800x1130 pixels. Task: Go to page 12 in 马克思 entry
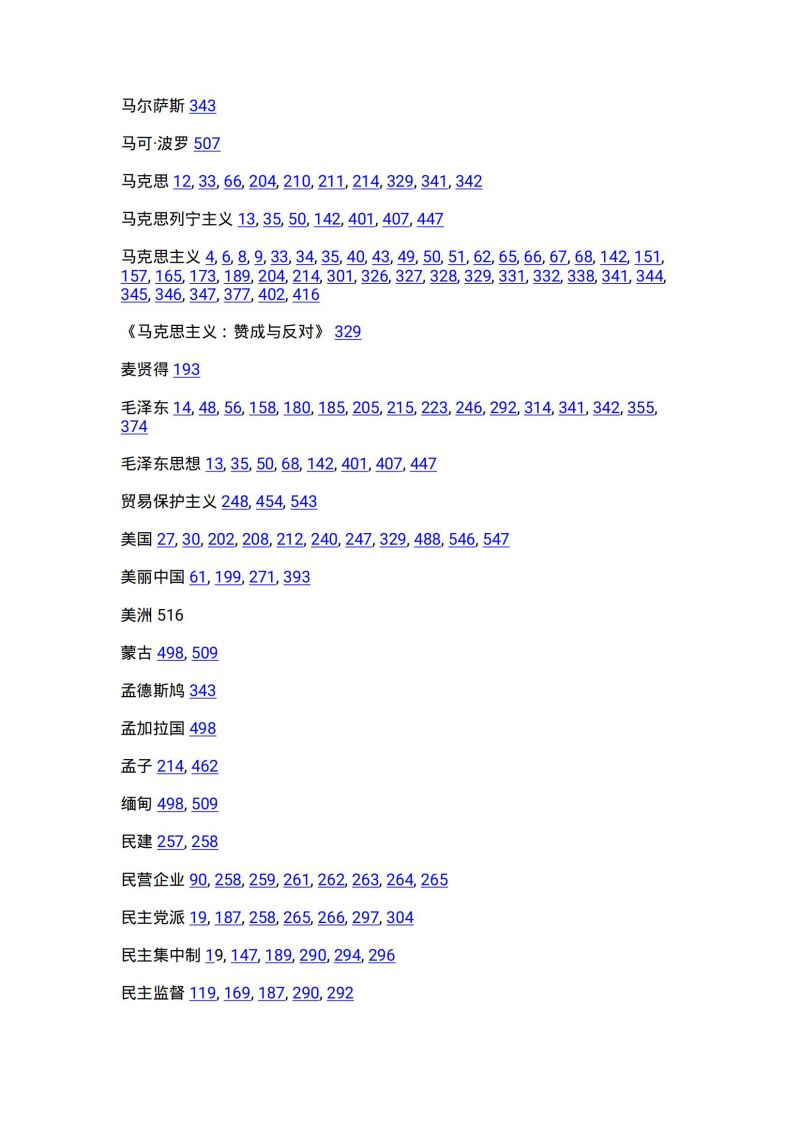point(182,182)
